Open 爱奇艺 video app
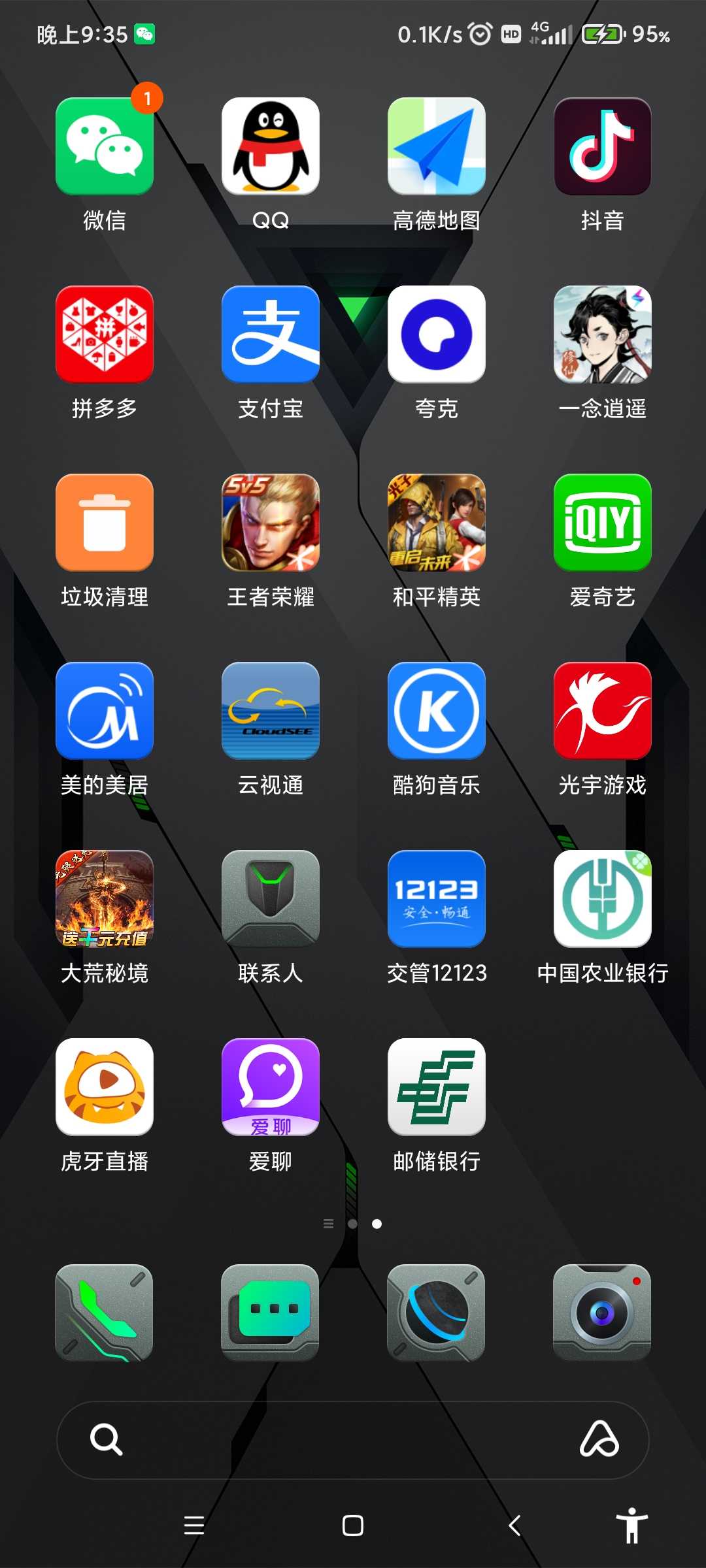 603,523
